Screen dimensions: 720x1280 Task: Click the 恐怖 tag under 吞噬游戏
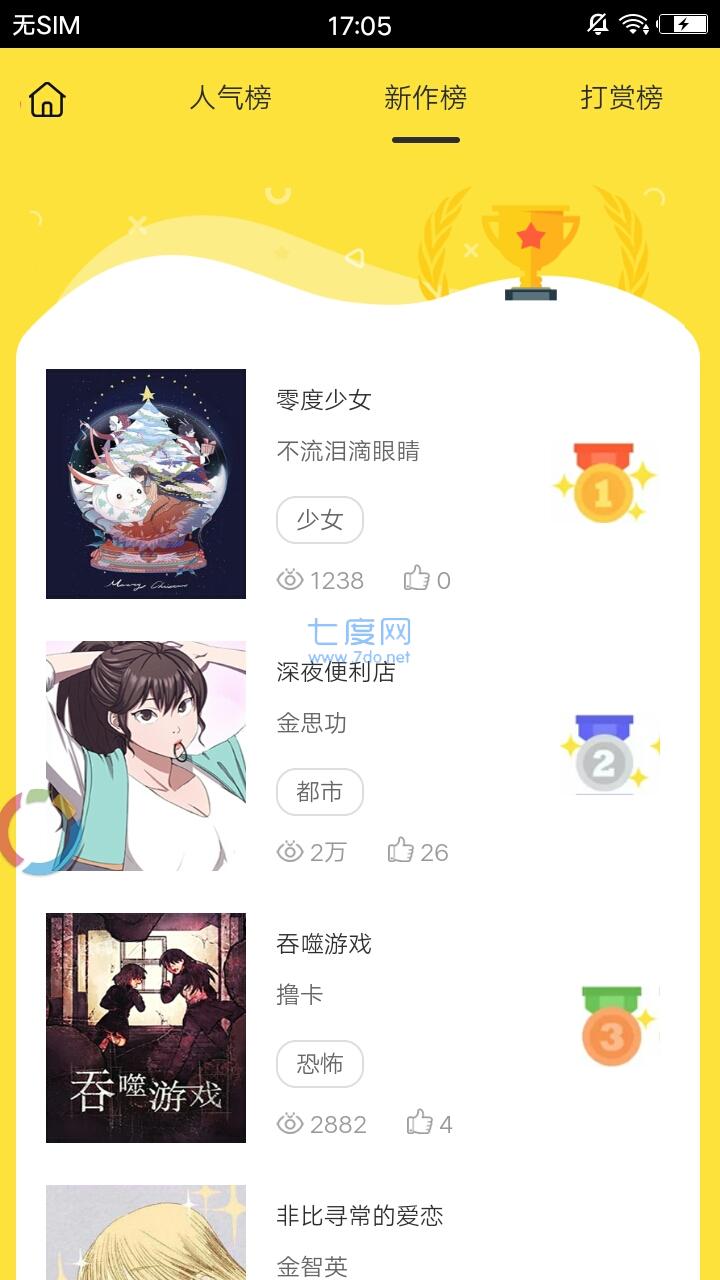pos(319,1064)
